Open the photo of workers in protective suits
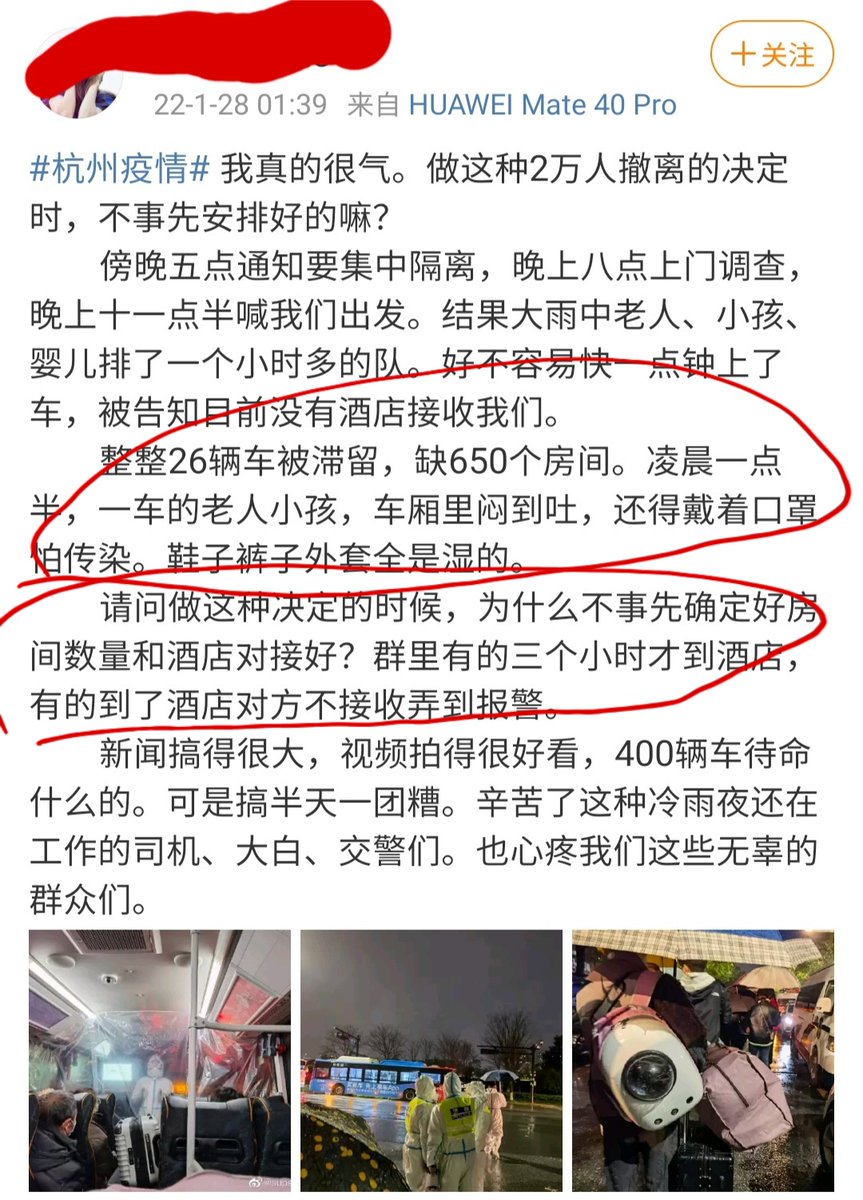 432,1060
